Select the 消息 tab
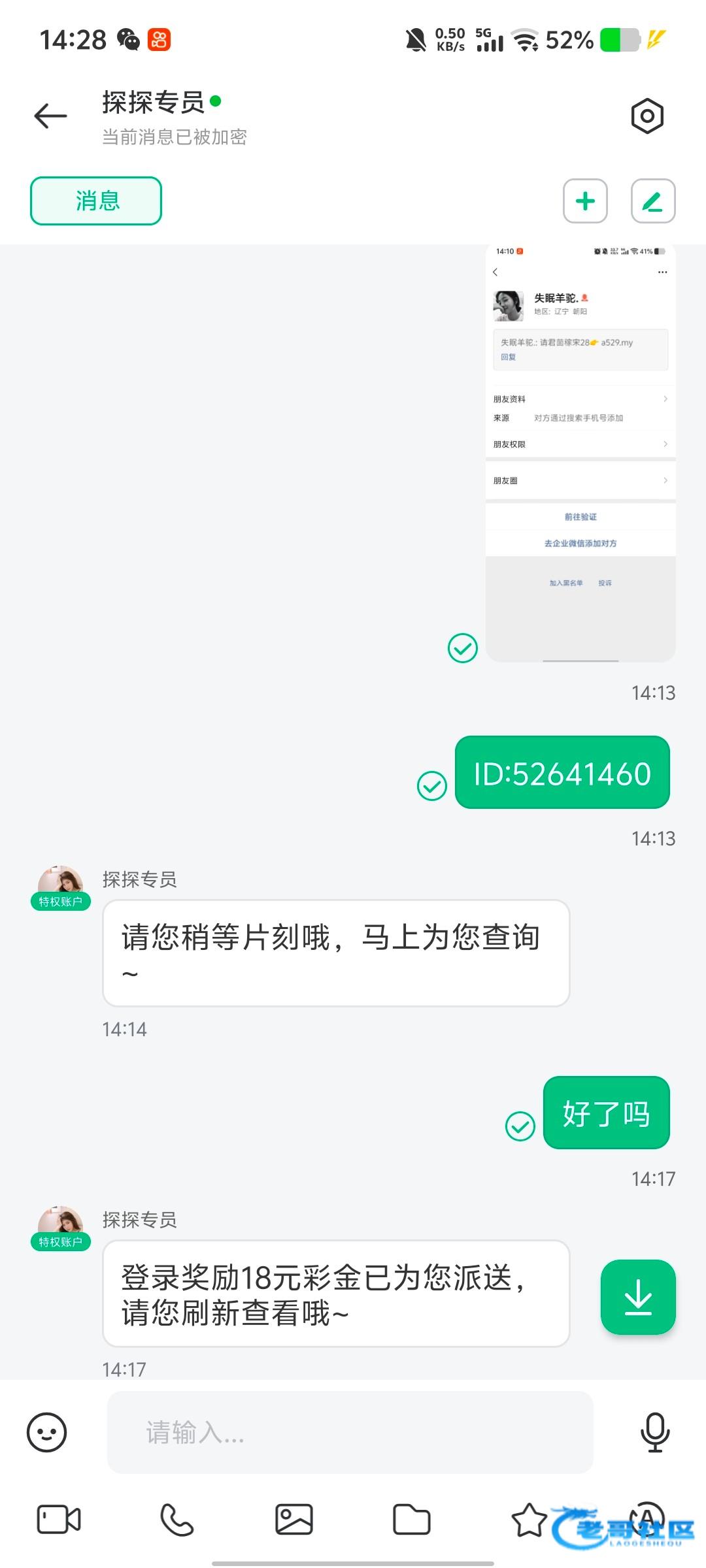The image size is (706, 1568). click(96, 201)
